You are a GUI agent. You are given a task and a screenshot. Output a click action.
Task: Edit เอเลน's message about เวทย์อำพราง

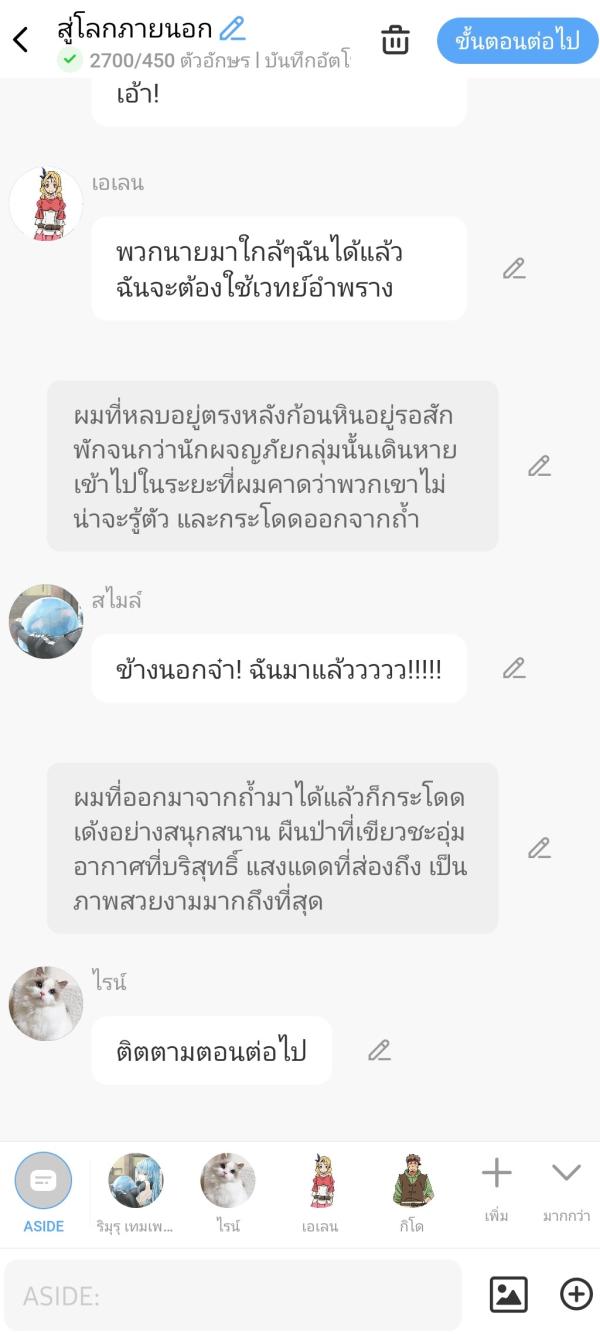(514, 268)
